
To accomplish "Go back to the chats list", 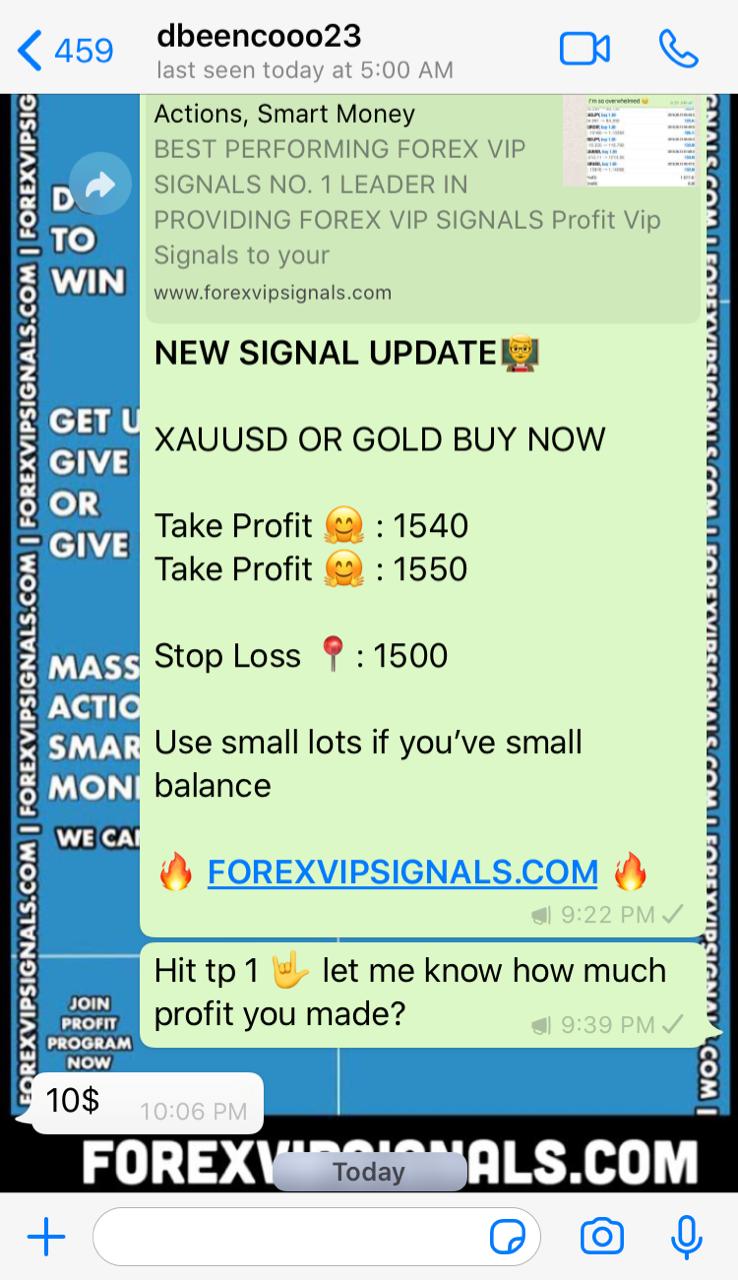I will [64, 49].
